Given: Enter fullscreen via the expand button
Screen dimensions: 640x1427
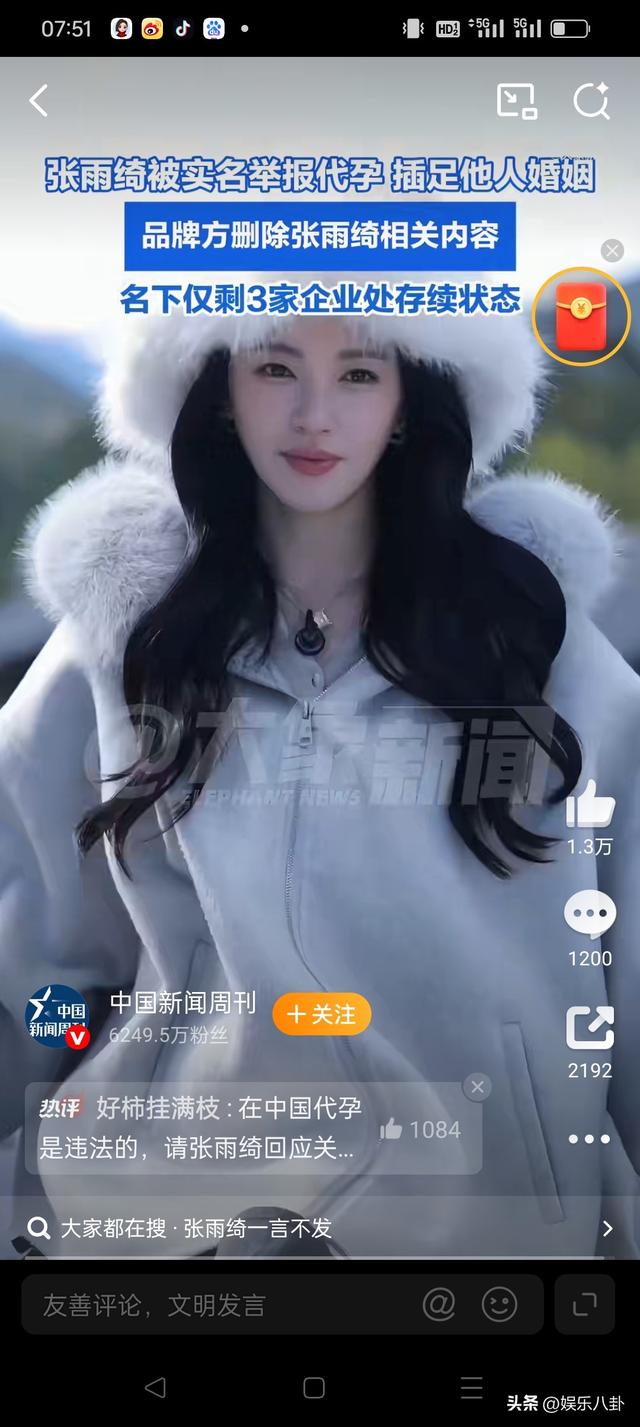Looking at the screenshot, I should [x=585, y=1304].
